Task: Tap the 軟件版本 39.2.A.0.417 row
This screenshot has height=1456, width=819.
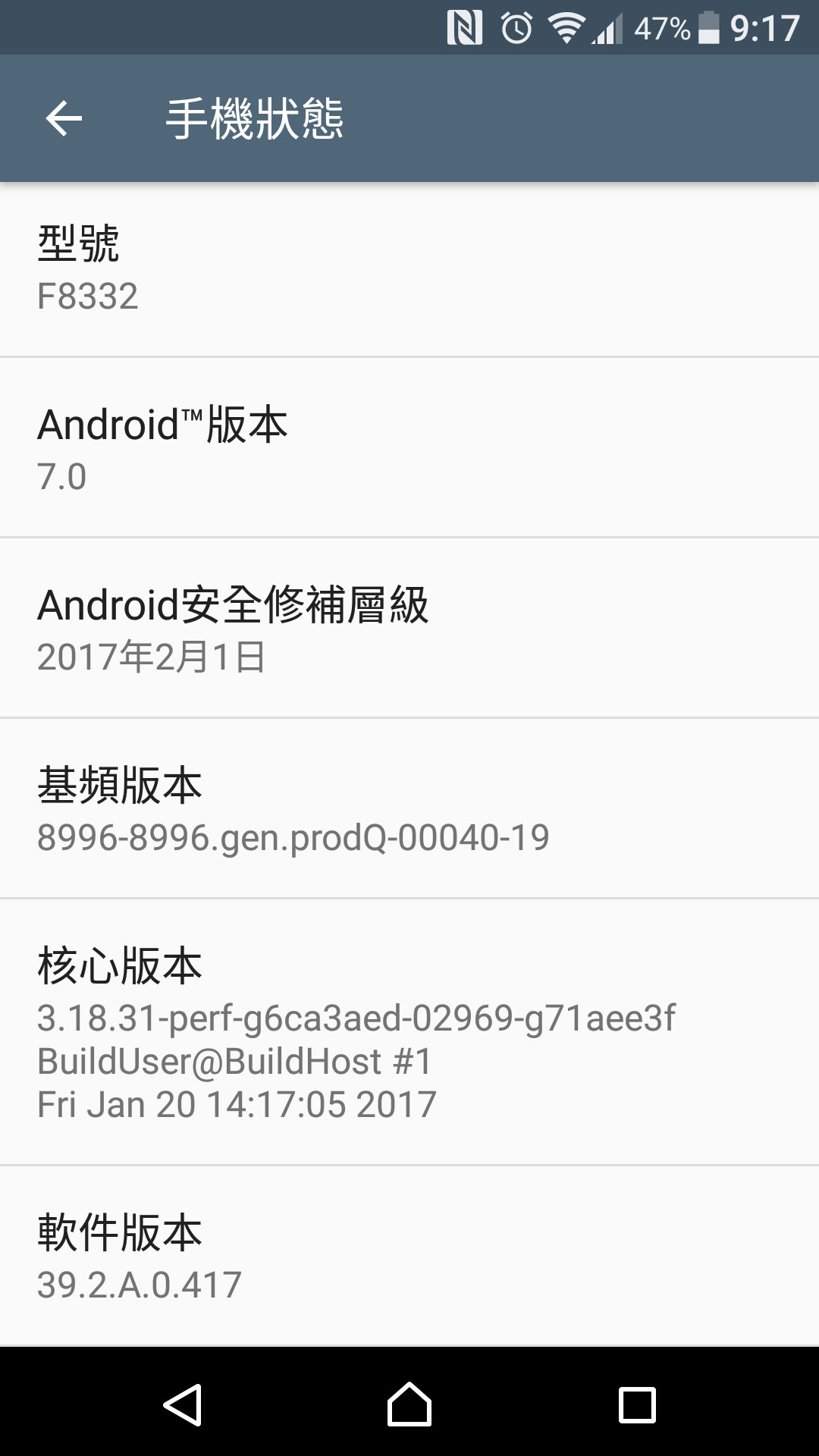Action: tap(409, 1255)
